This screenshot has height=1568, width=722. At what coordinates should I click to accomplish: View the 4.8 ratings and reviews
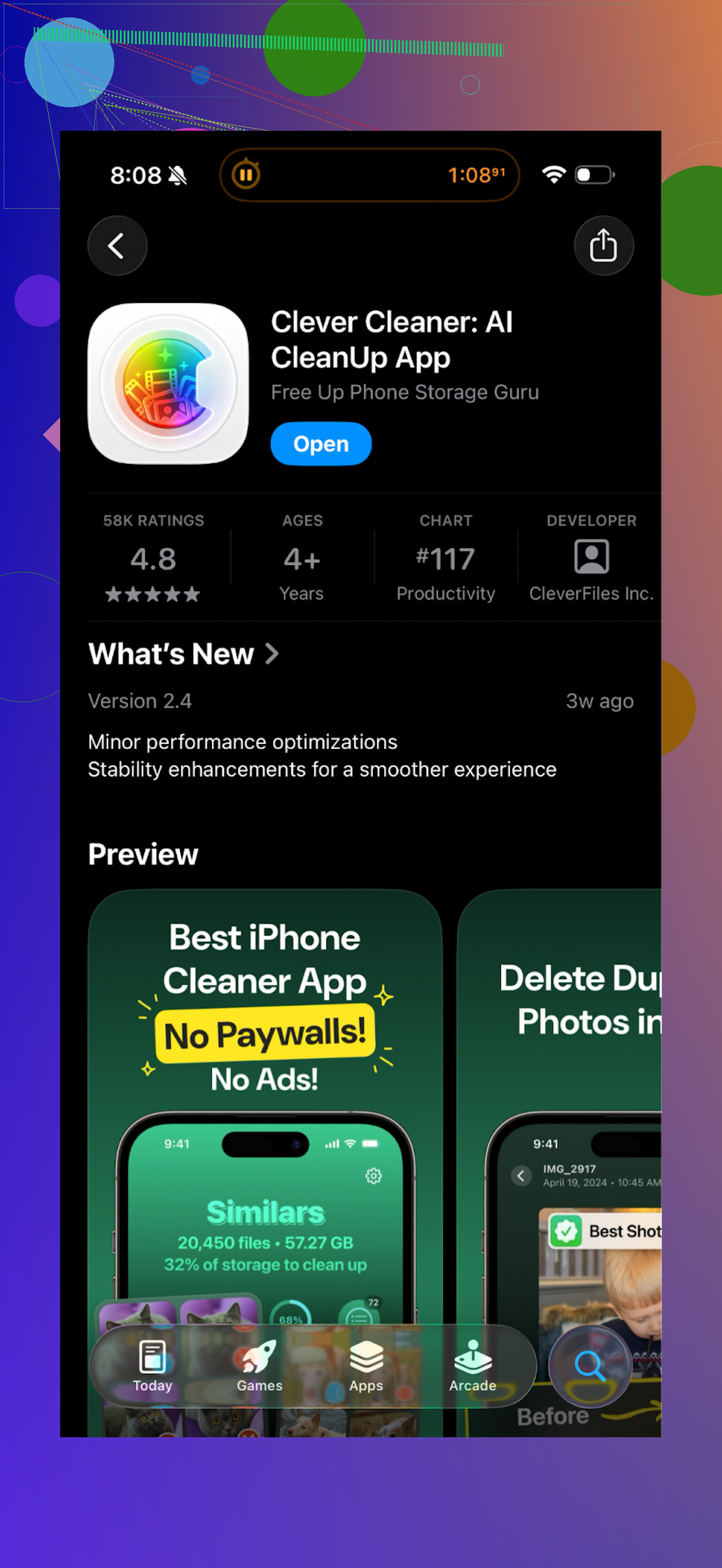click(x=153, y=559)
